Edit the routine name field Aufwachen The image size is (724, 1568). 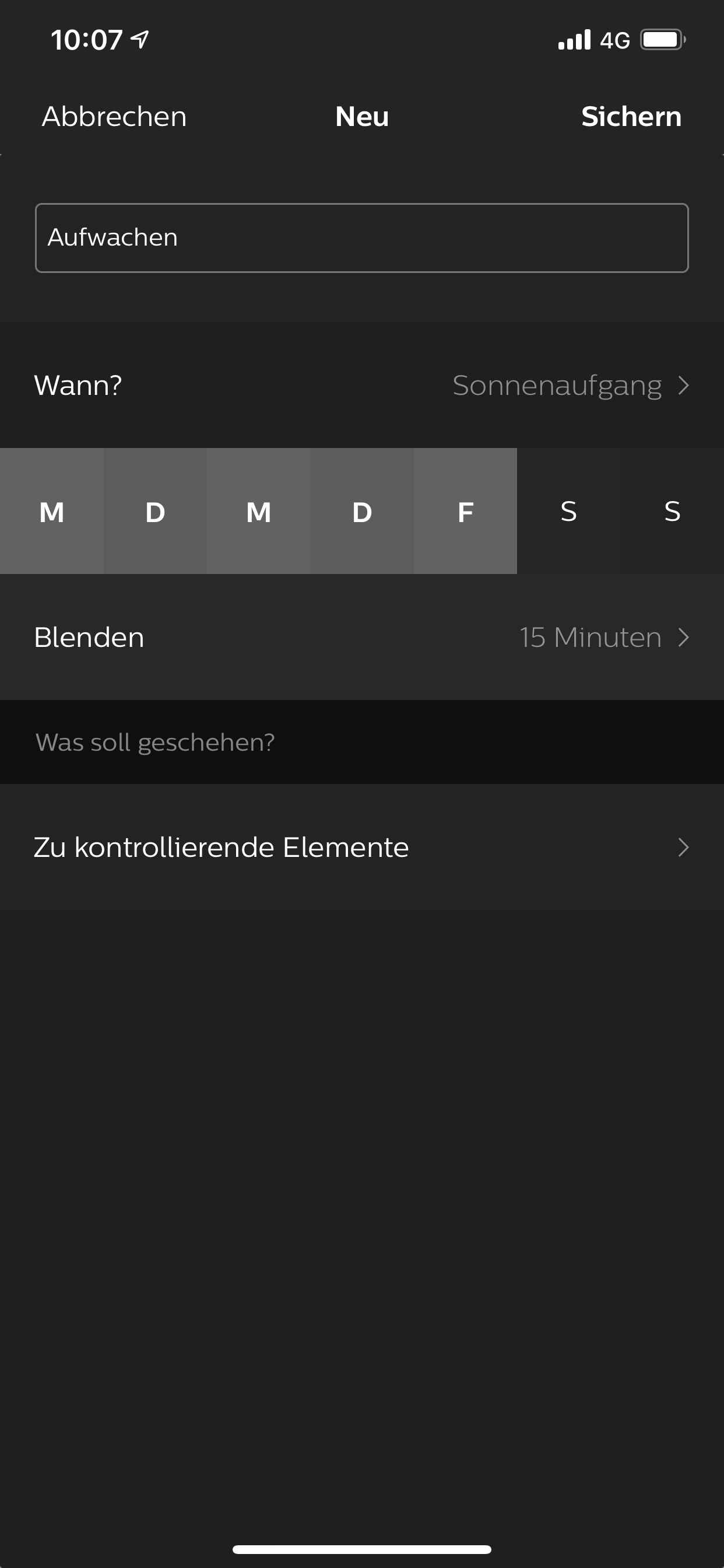(x=361, y=237)
